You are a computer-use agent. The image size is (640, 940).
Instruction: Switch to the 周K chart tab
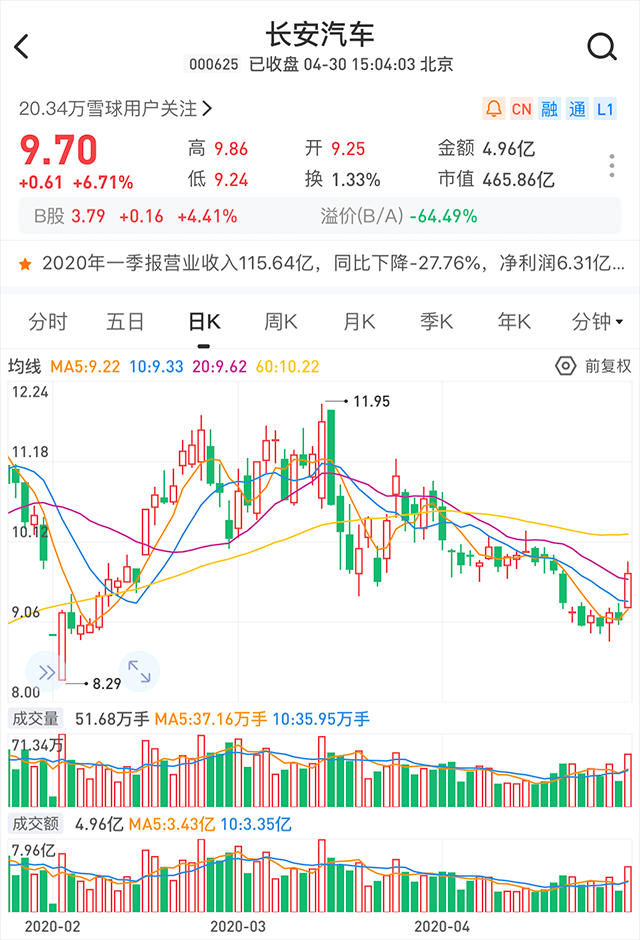(x=281, y=322)
